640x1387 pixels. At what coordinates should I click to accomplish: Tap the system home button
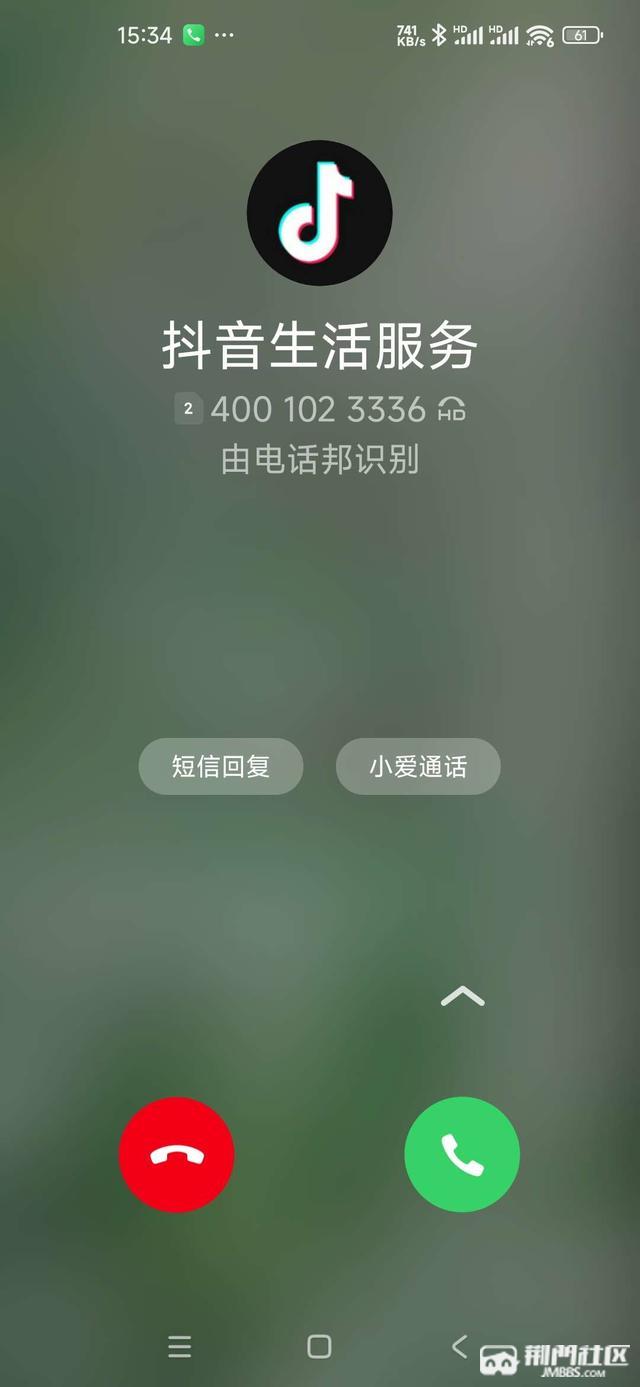[x=319, y=1346]
